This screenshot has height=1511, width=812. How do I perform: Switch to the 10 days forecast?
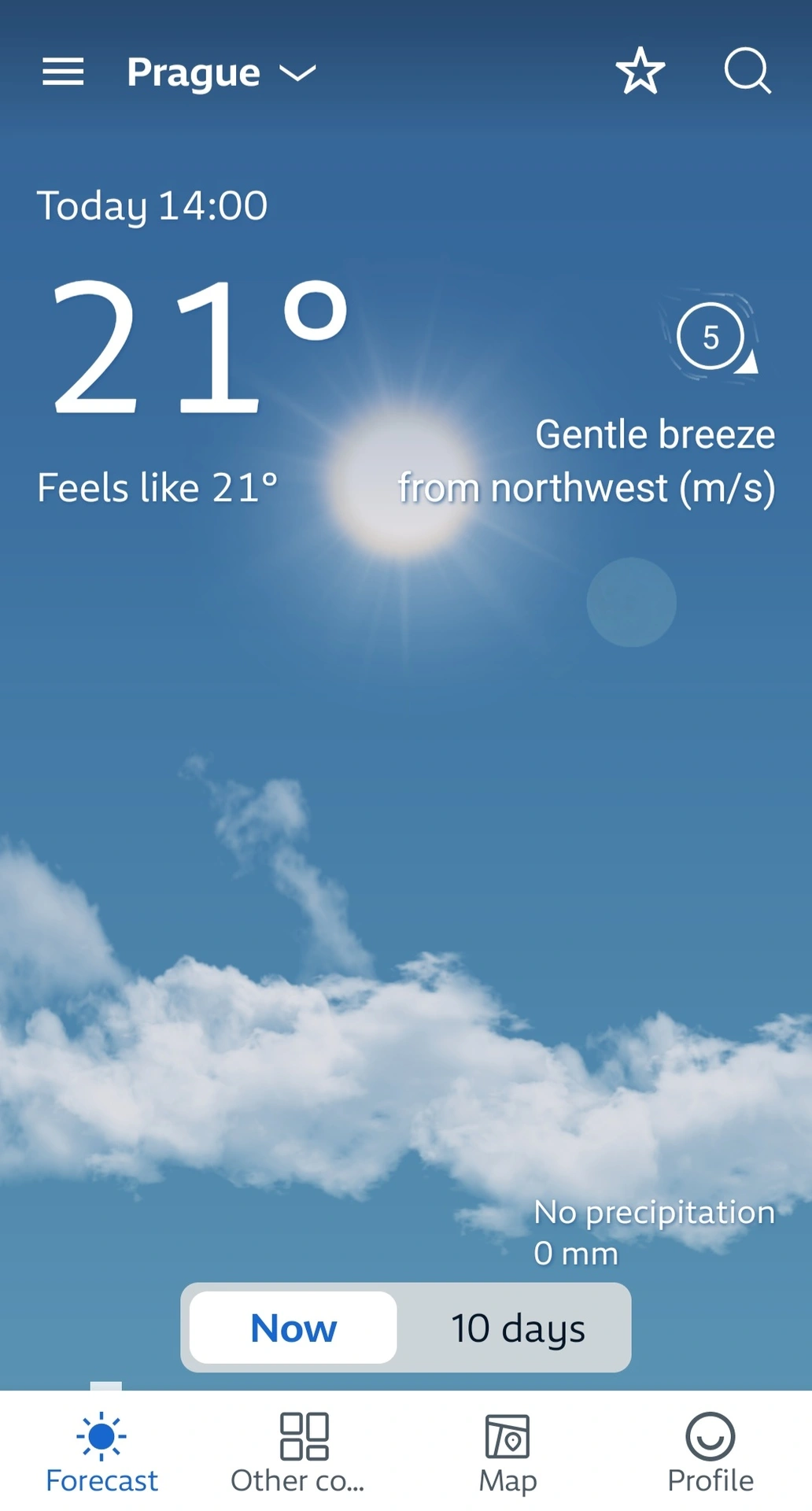pyautogui.click(x=518, y=1328)
